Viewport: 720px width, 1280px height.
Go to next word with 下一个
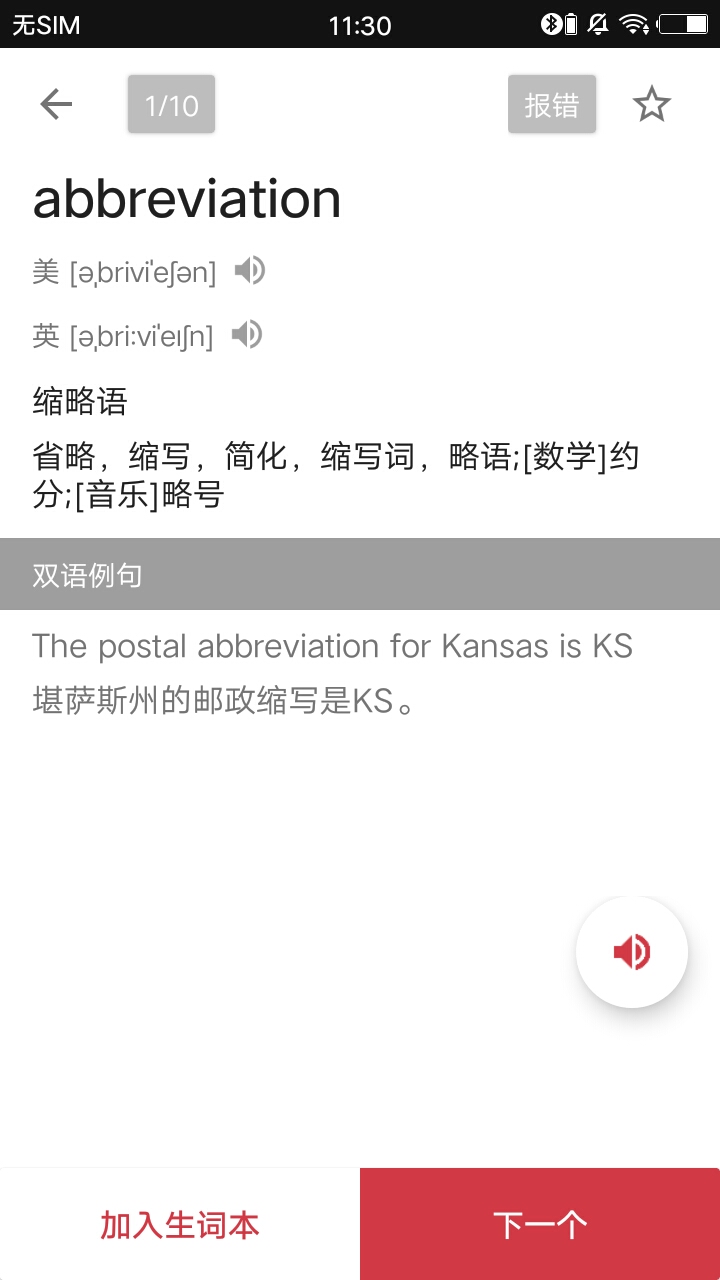click(540, 1224)
